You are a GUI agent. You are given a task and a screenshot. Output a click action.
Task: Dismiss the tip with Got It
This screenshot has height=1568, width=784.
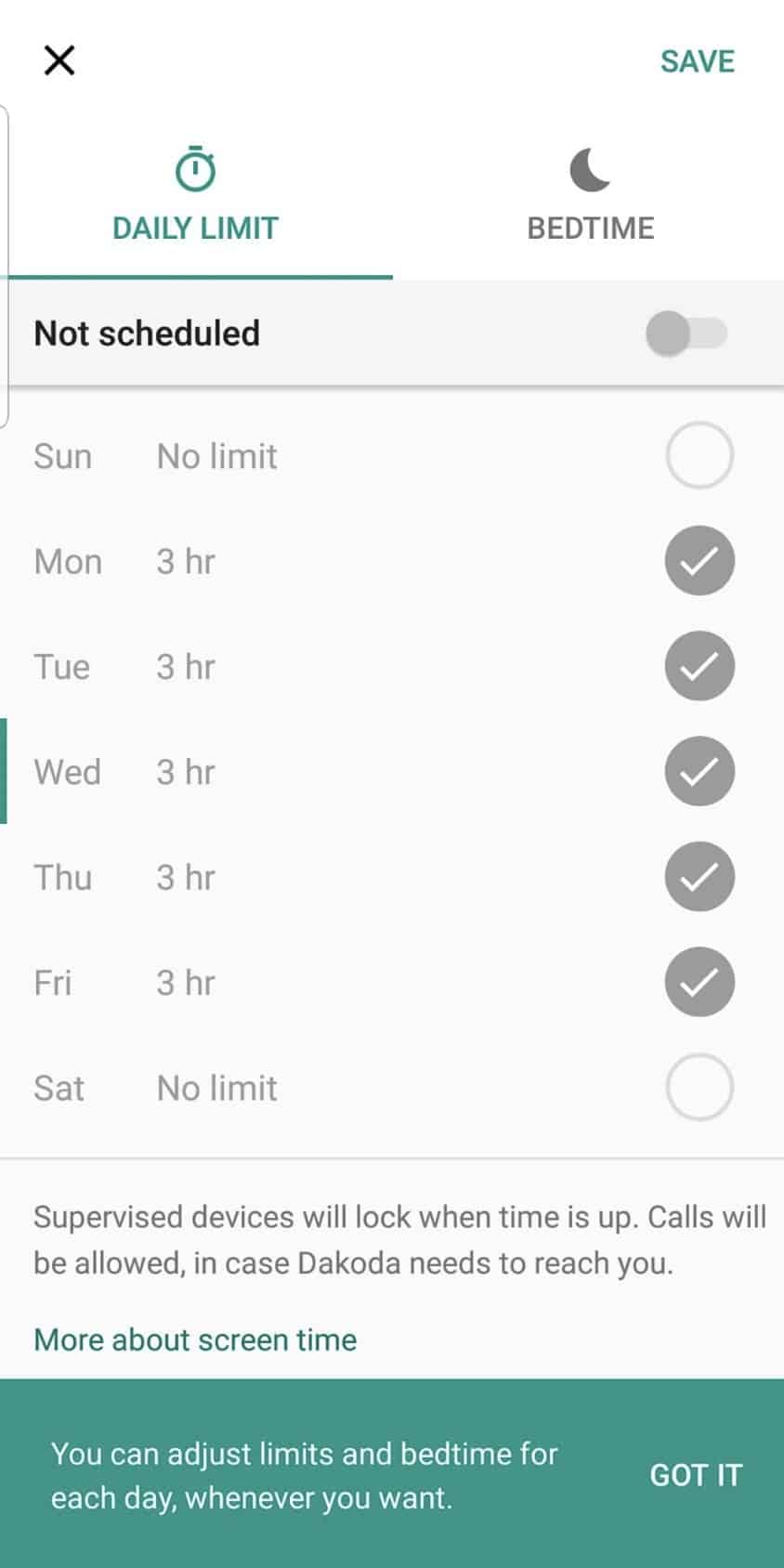click(695, 1475)
